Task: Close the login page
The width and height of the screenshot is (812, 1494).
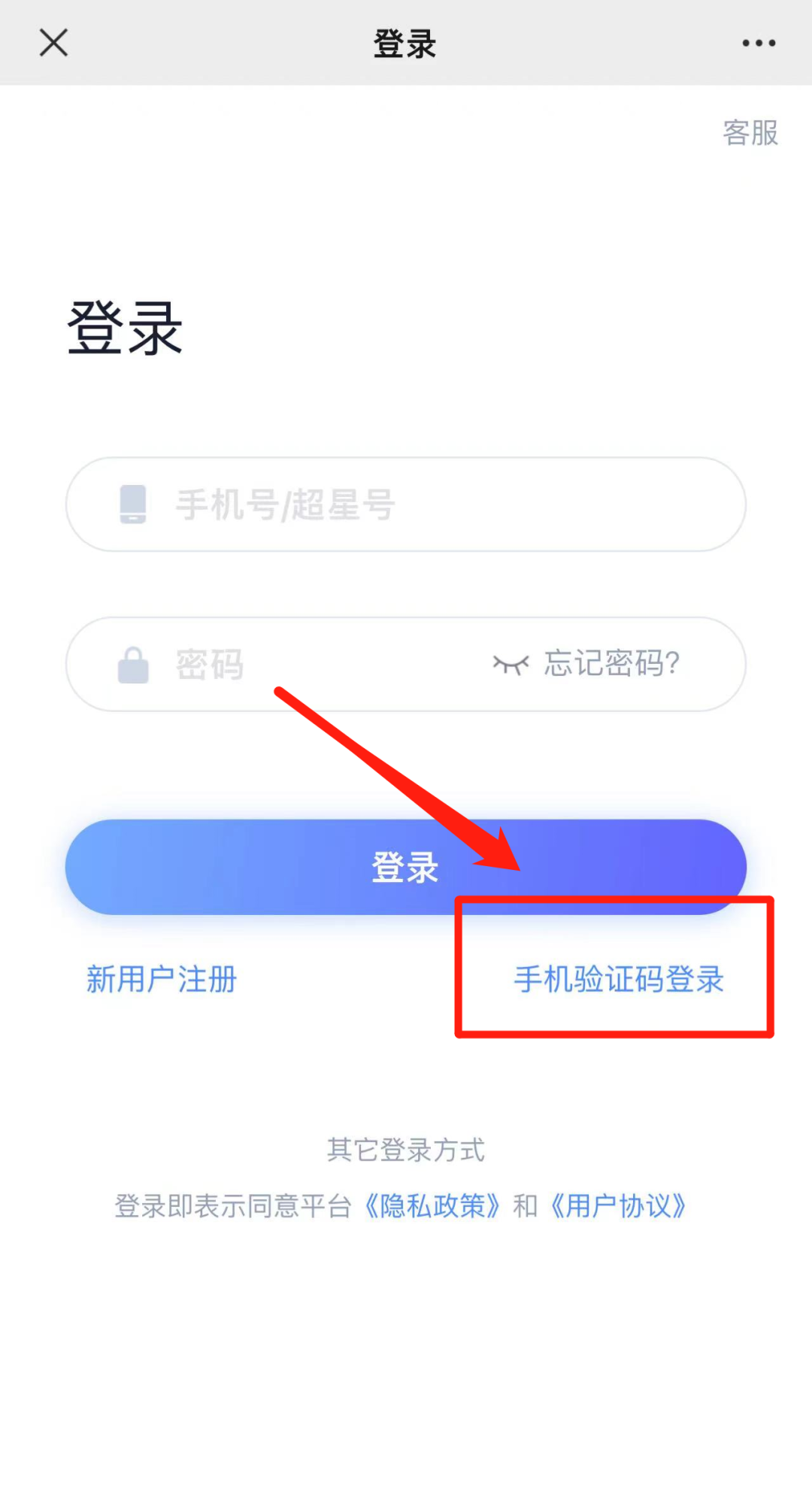Action: (53, 43)
